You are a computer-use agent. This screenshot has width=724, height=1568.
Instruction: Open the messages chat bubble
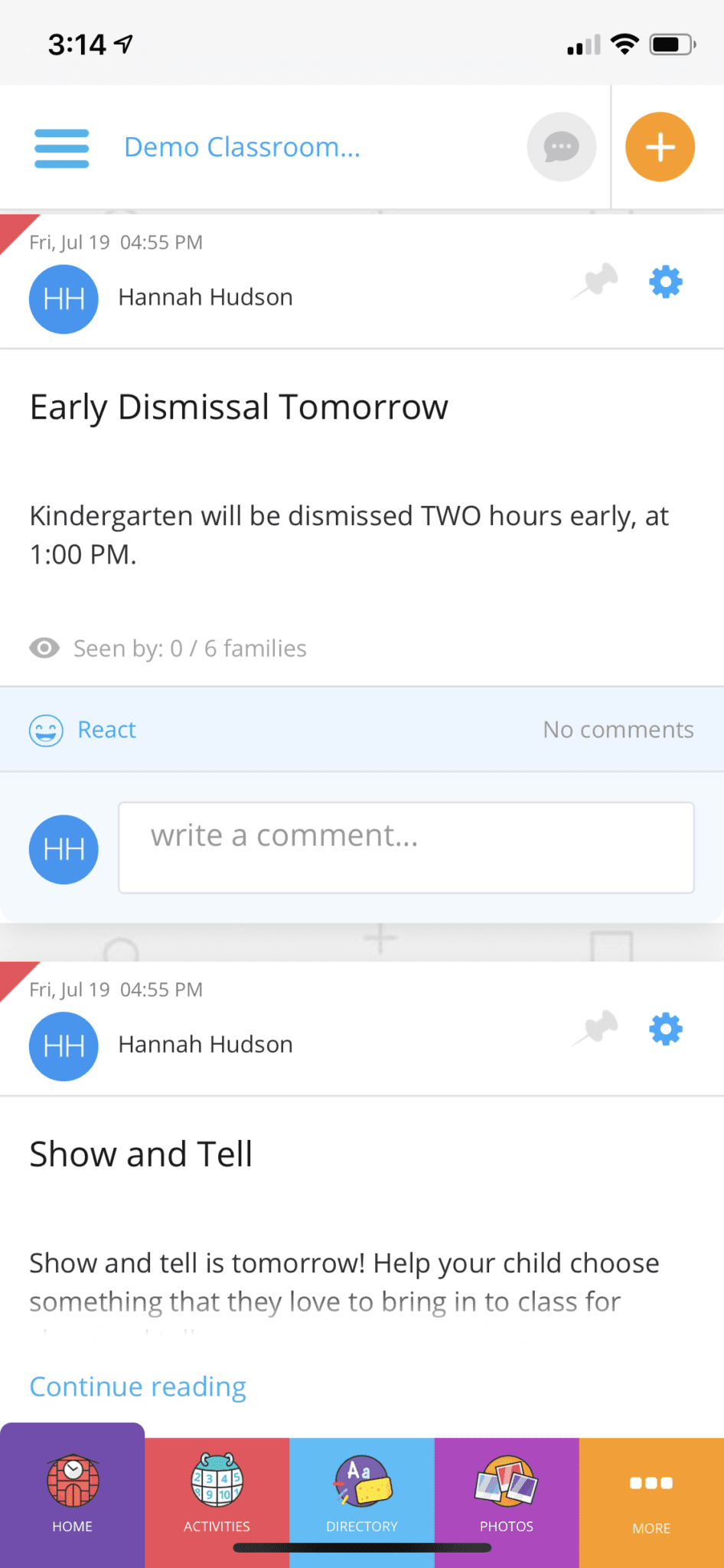[562, 147]
